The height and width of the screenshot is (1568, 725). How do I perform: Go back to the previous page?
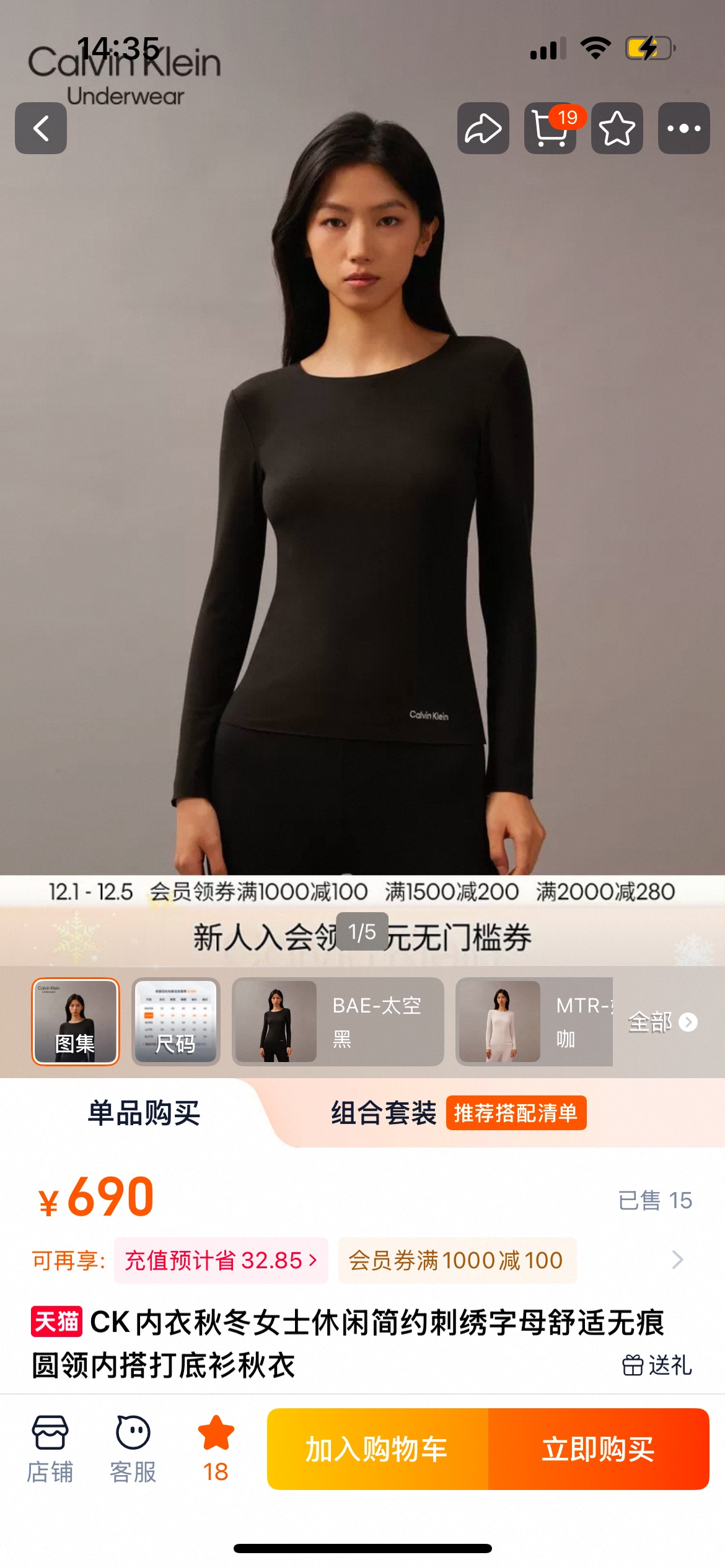(41, 128)
